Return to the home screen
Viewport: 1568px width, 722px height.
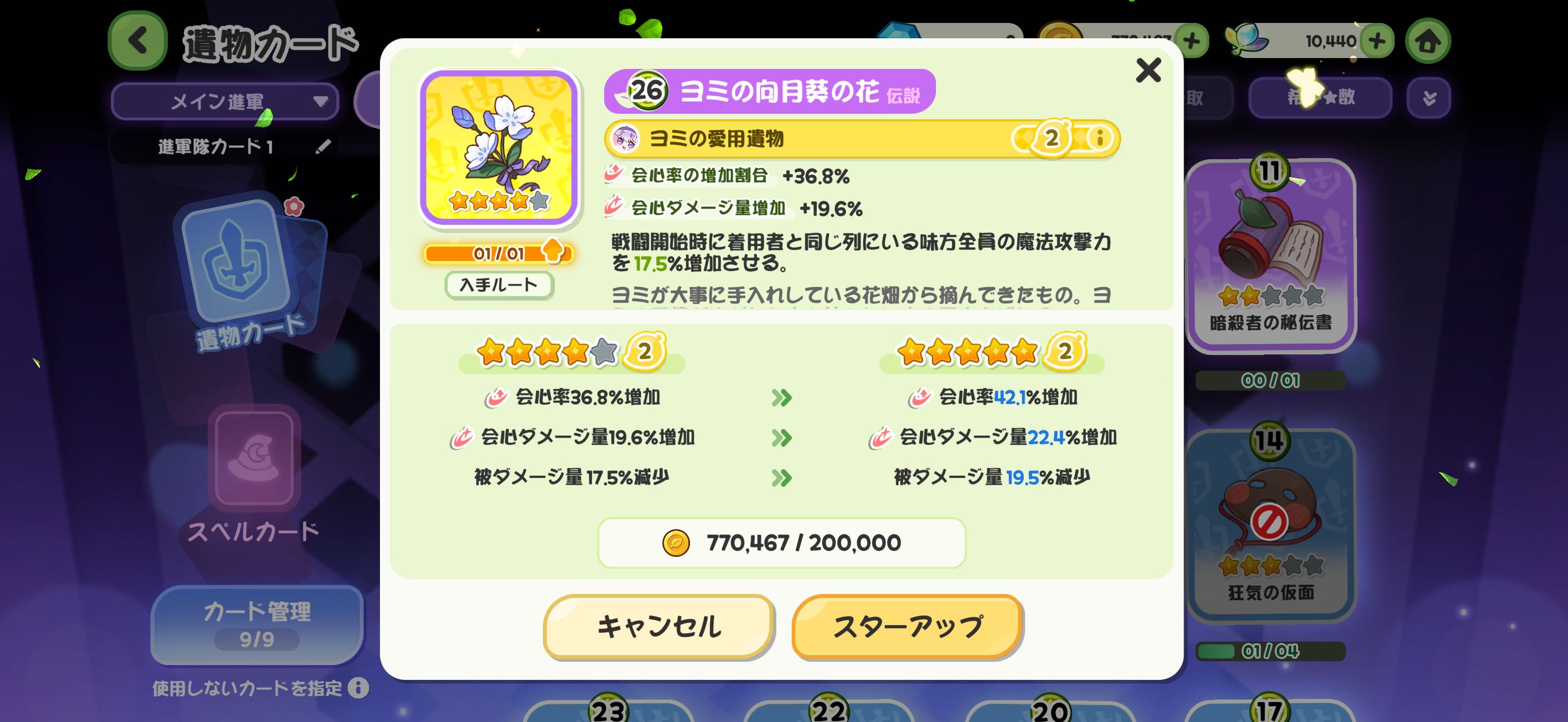tap(1427, 41)
